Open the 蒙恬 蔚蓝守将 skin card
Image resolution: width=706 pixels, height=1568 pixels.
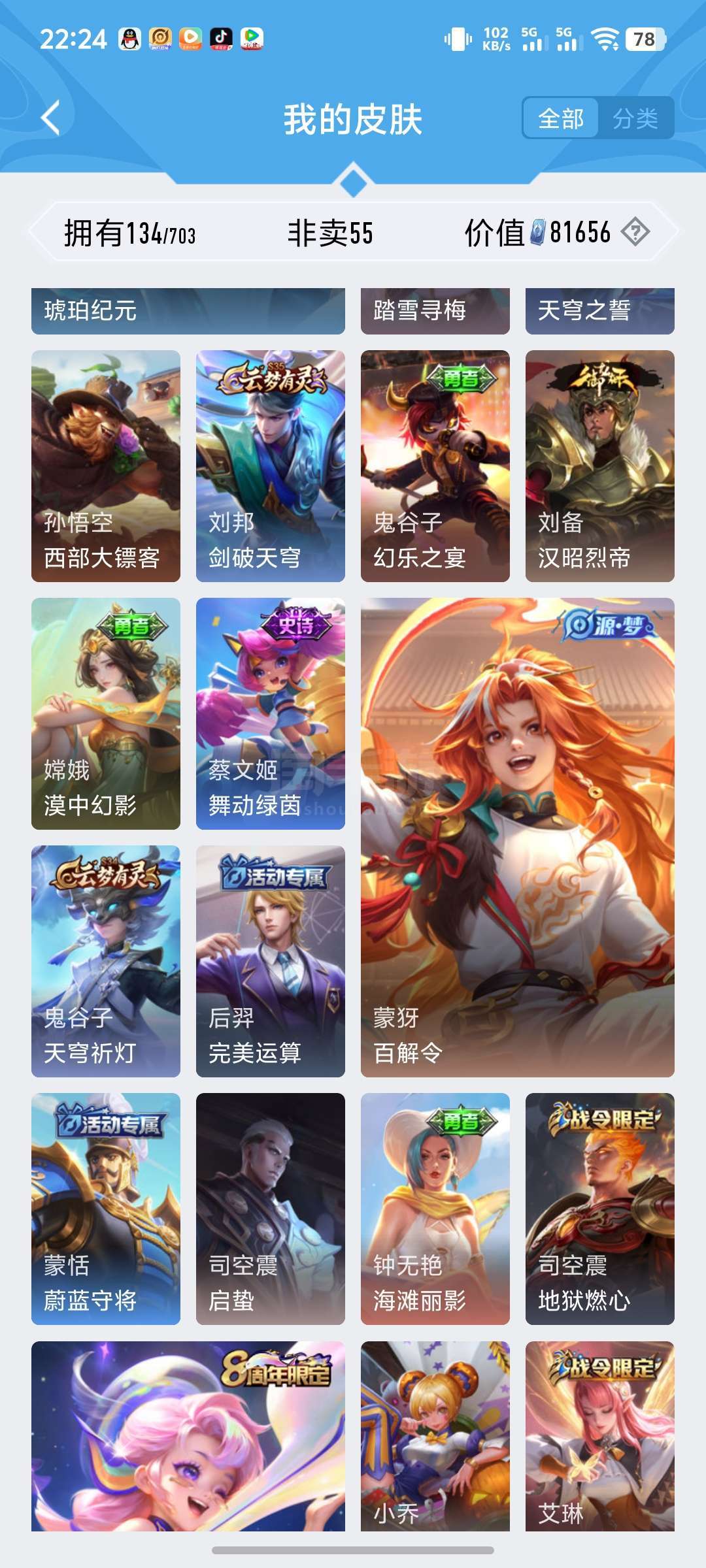[106, 1209]
